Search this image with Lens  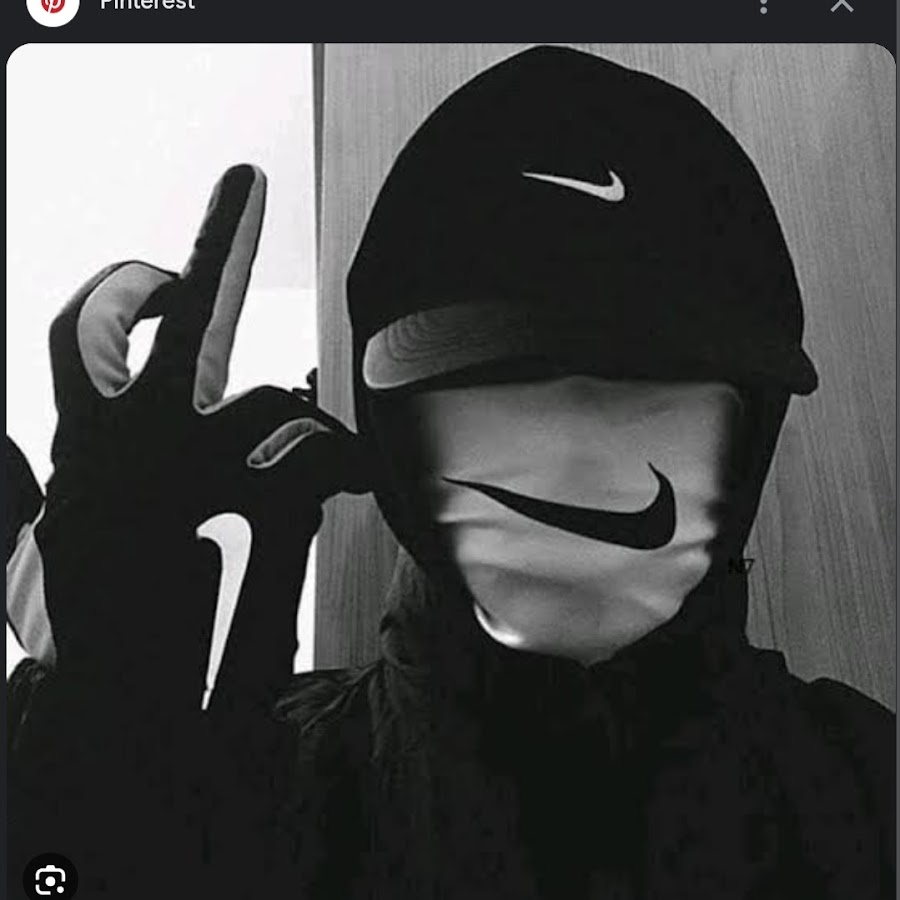tap(49, 879)
